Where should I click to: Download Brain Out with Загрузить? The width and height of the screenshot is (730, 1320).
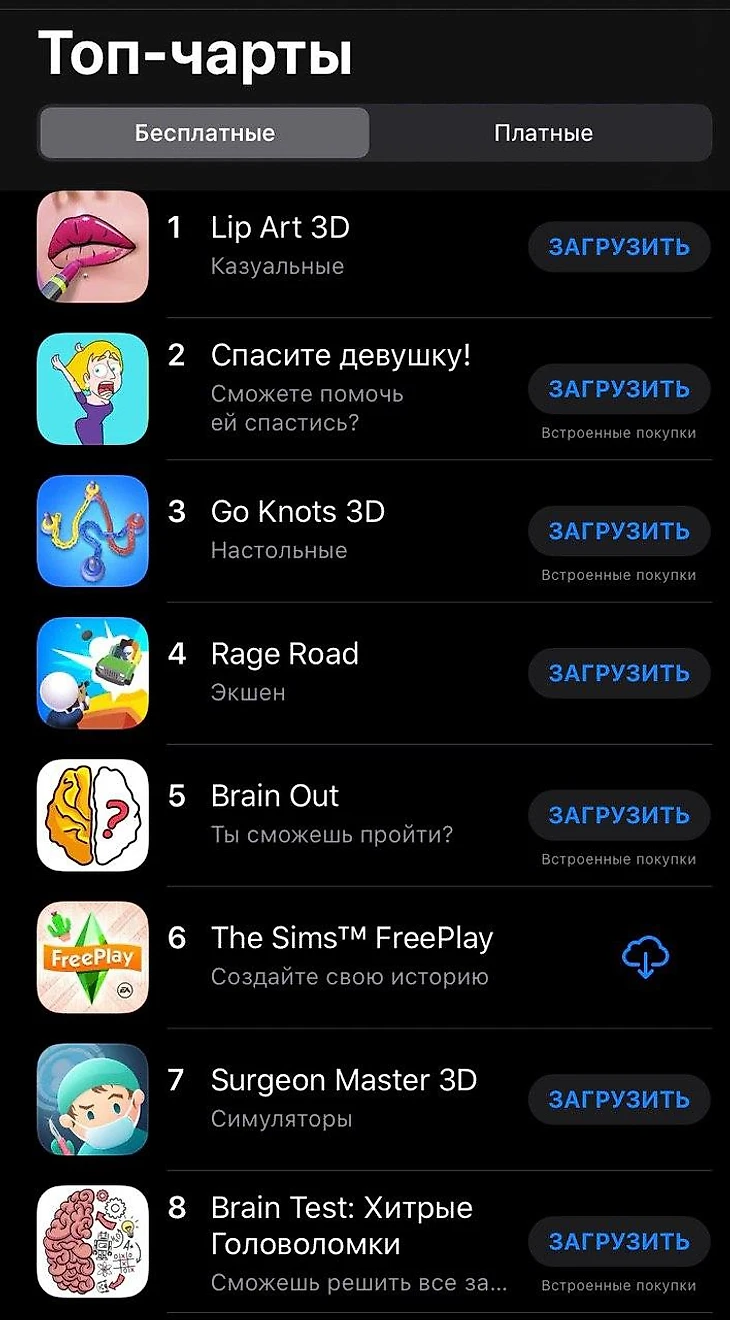coord(619,815)
